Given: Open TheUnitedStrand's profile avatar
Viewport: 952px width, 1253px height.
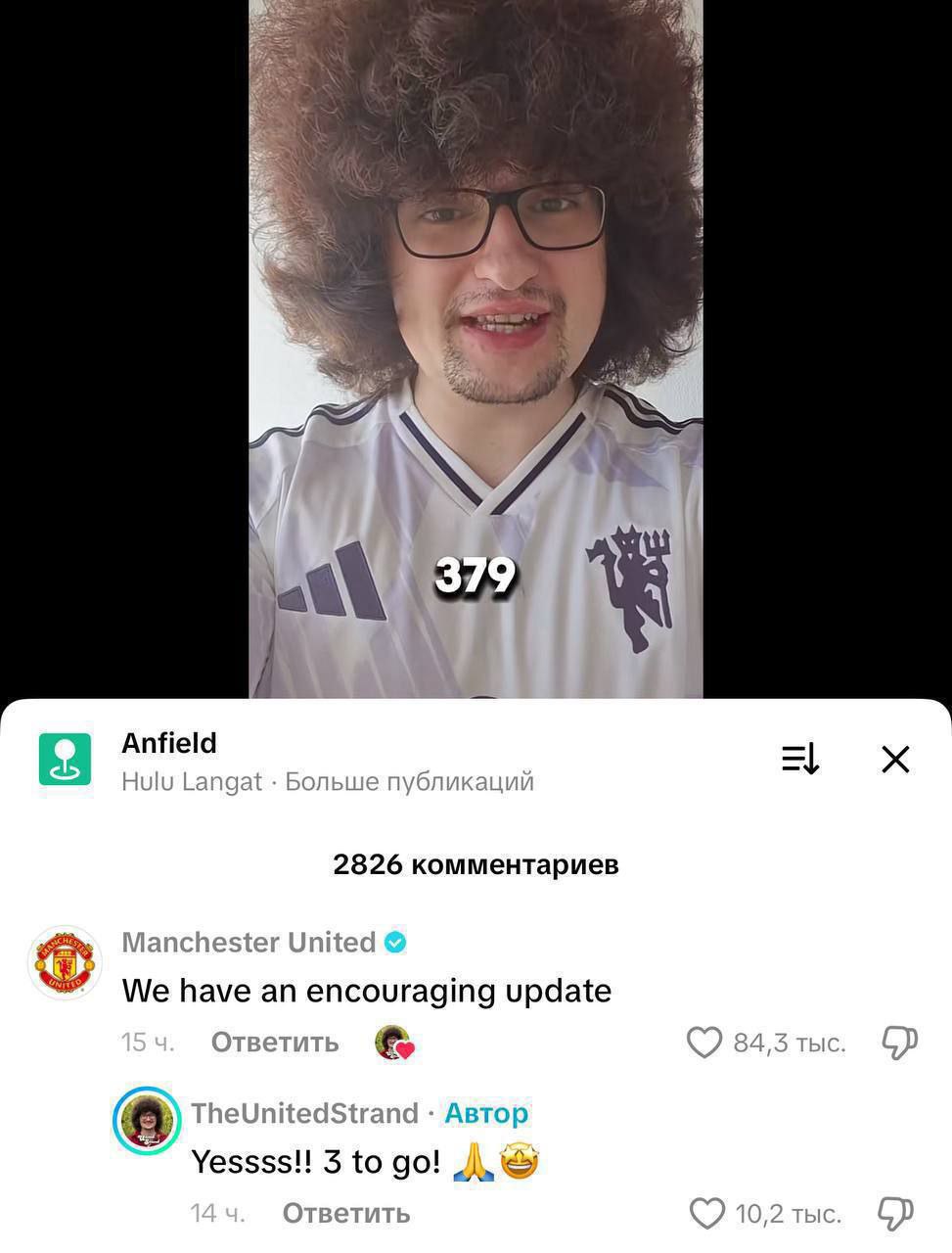Looking at the screenshot, I should coord(148,1120).
